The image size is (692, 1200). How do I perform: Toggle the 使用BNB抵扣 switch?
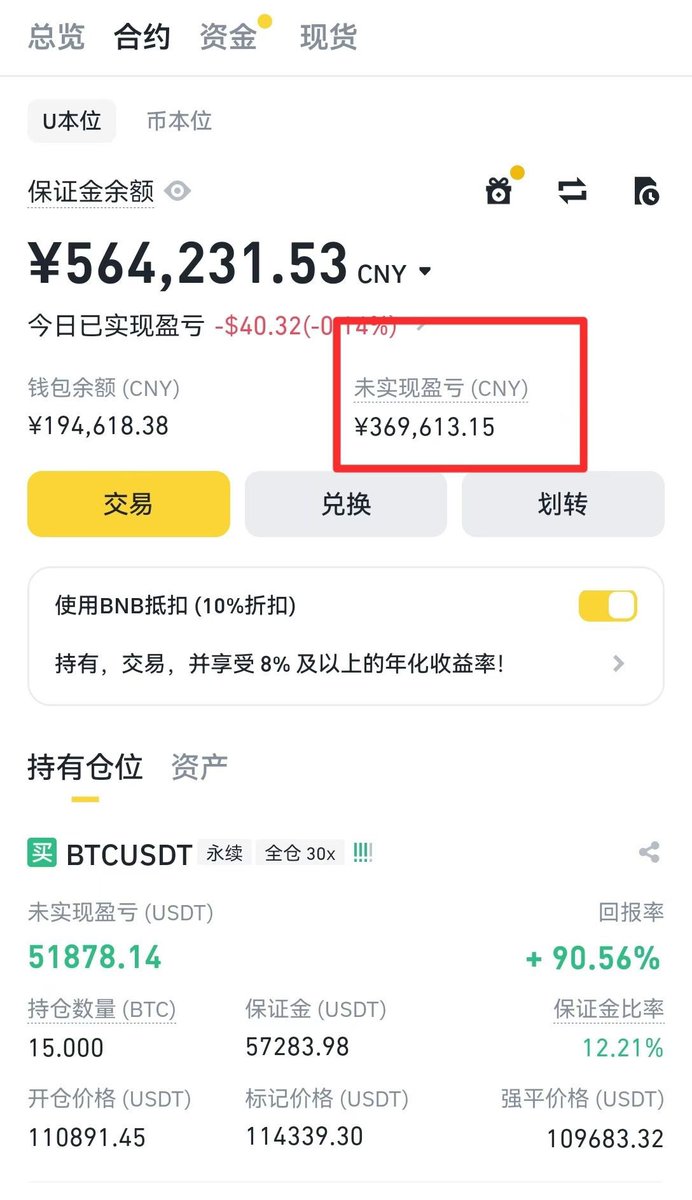coord(607,605)
